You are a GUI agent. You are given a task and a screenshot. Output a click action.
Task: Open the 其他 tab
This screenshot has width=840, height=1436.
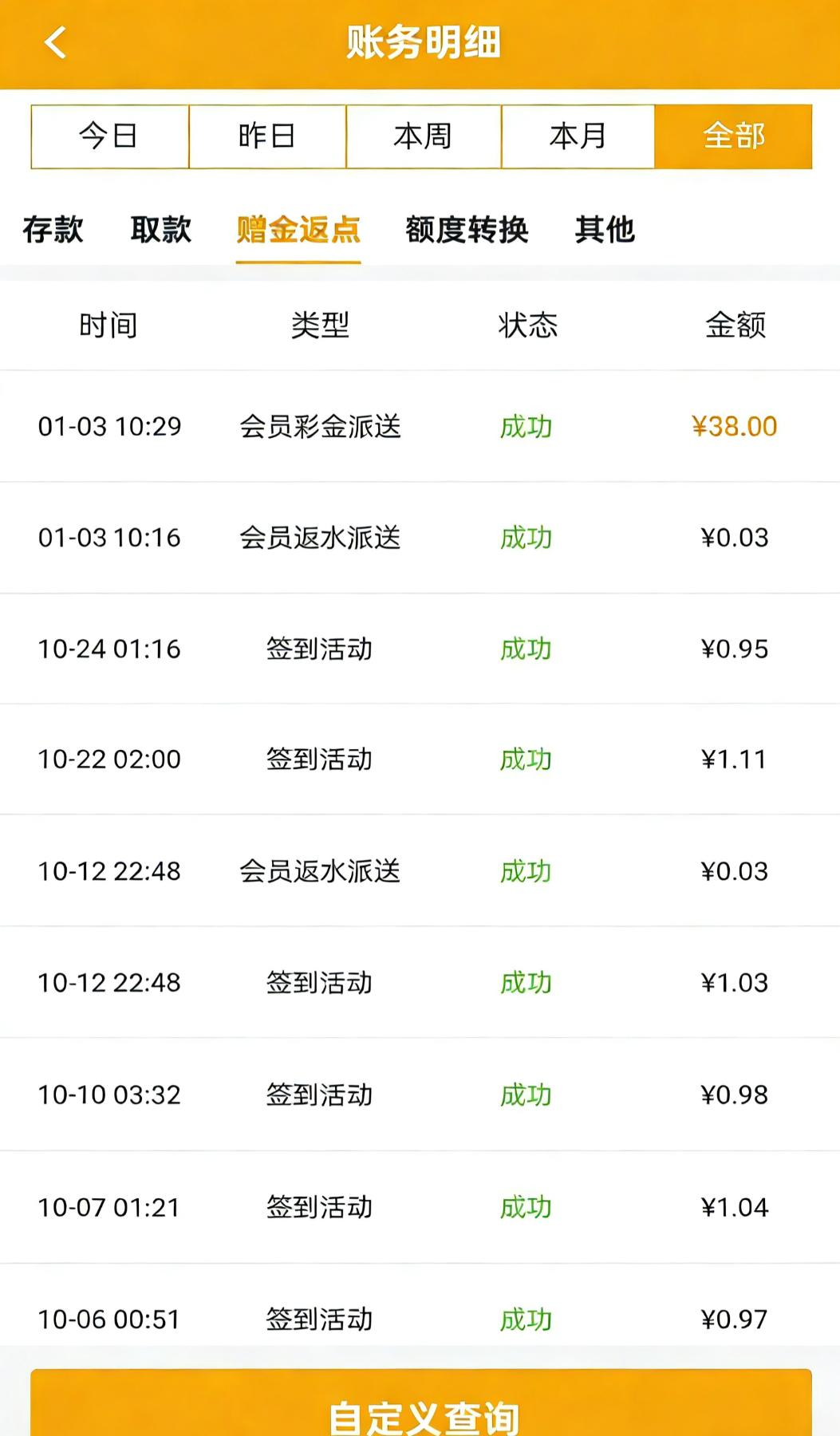[x=605, y=230]
